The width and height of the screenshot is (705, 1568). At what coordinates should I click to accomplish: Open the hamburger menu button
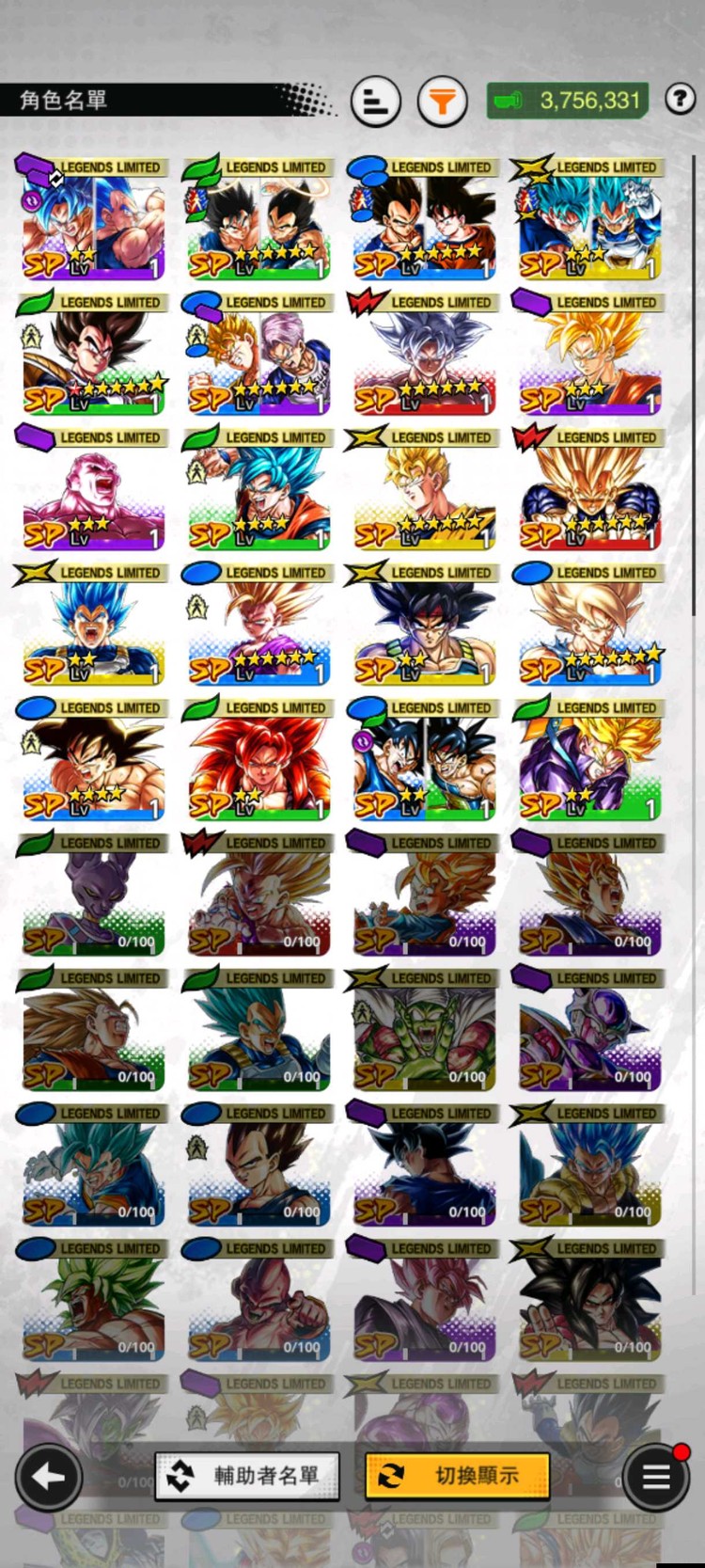[656, 1477]
